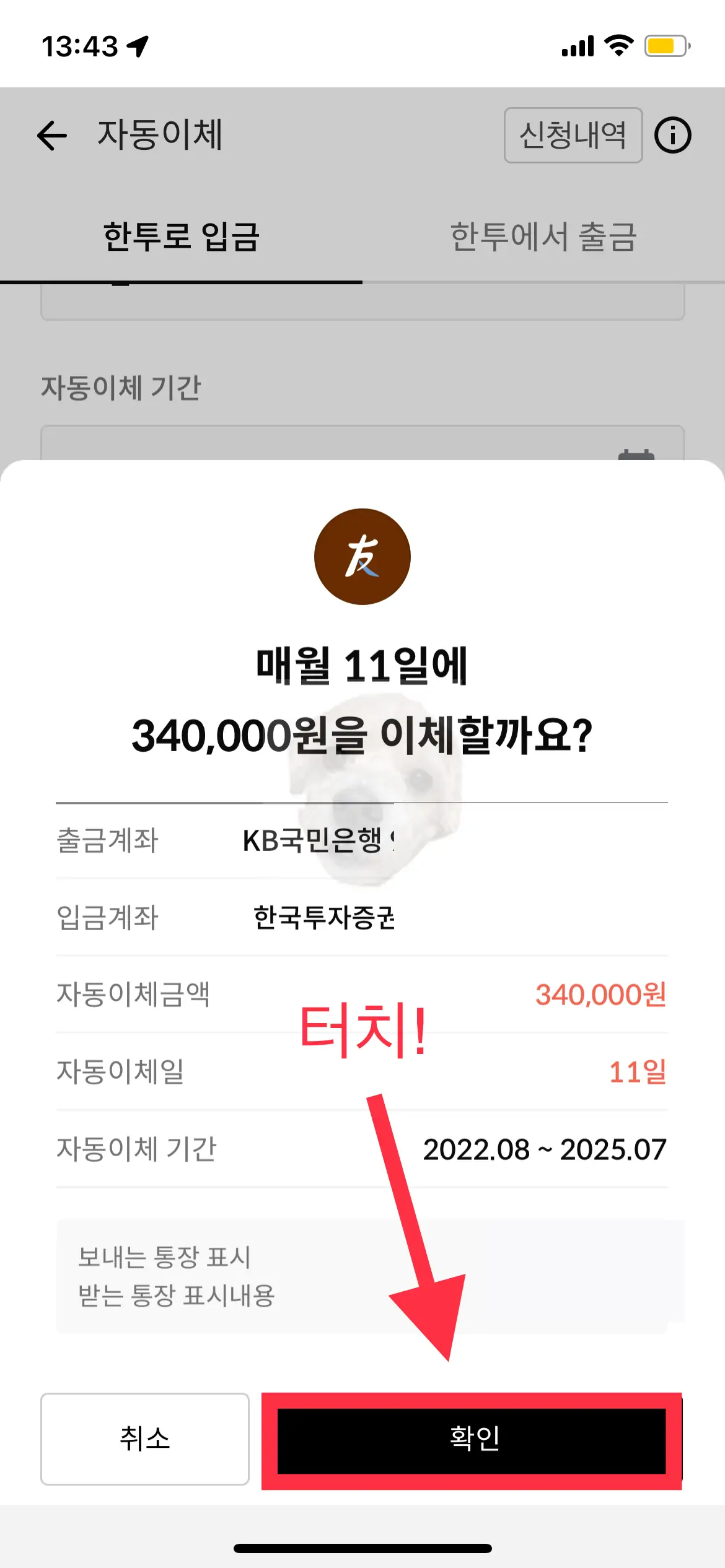The width and height of the screenshot is (725, 1568).
Task: Tap the back arrow to exit 자동이체
Action: pyautogui.click(x=51, y=135)
